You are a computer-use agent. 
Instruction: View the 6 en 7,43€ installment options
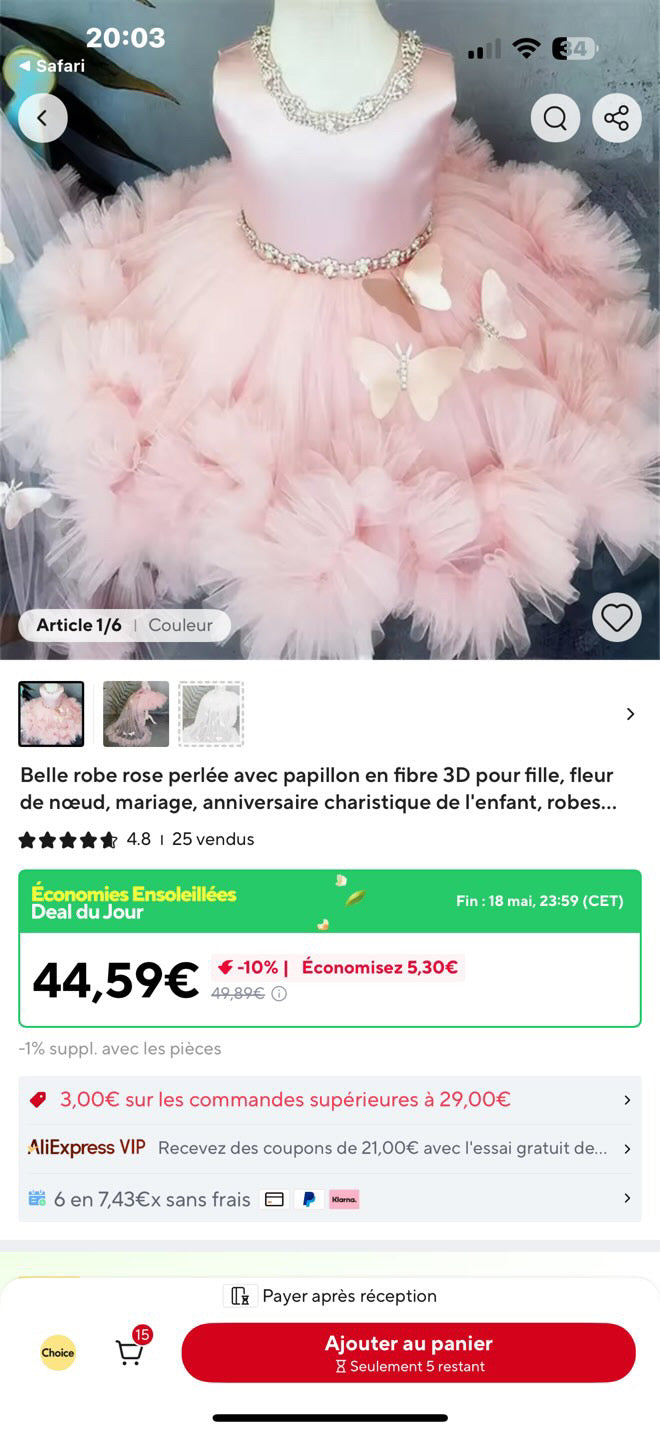point(330,1198)
